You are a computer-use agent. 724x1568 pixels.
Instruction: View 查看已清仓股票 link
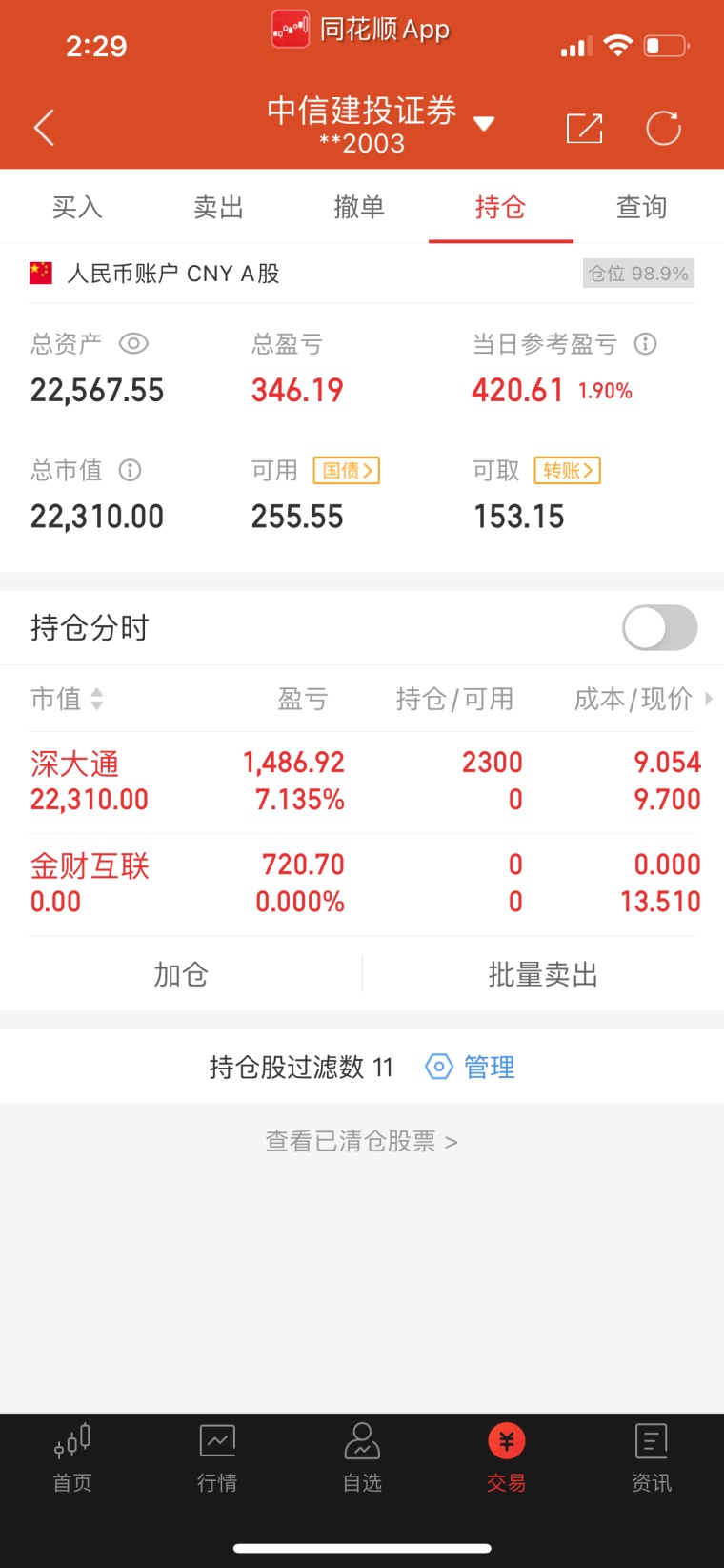[361, 1141]
